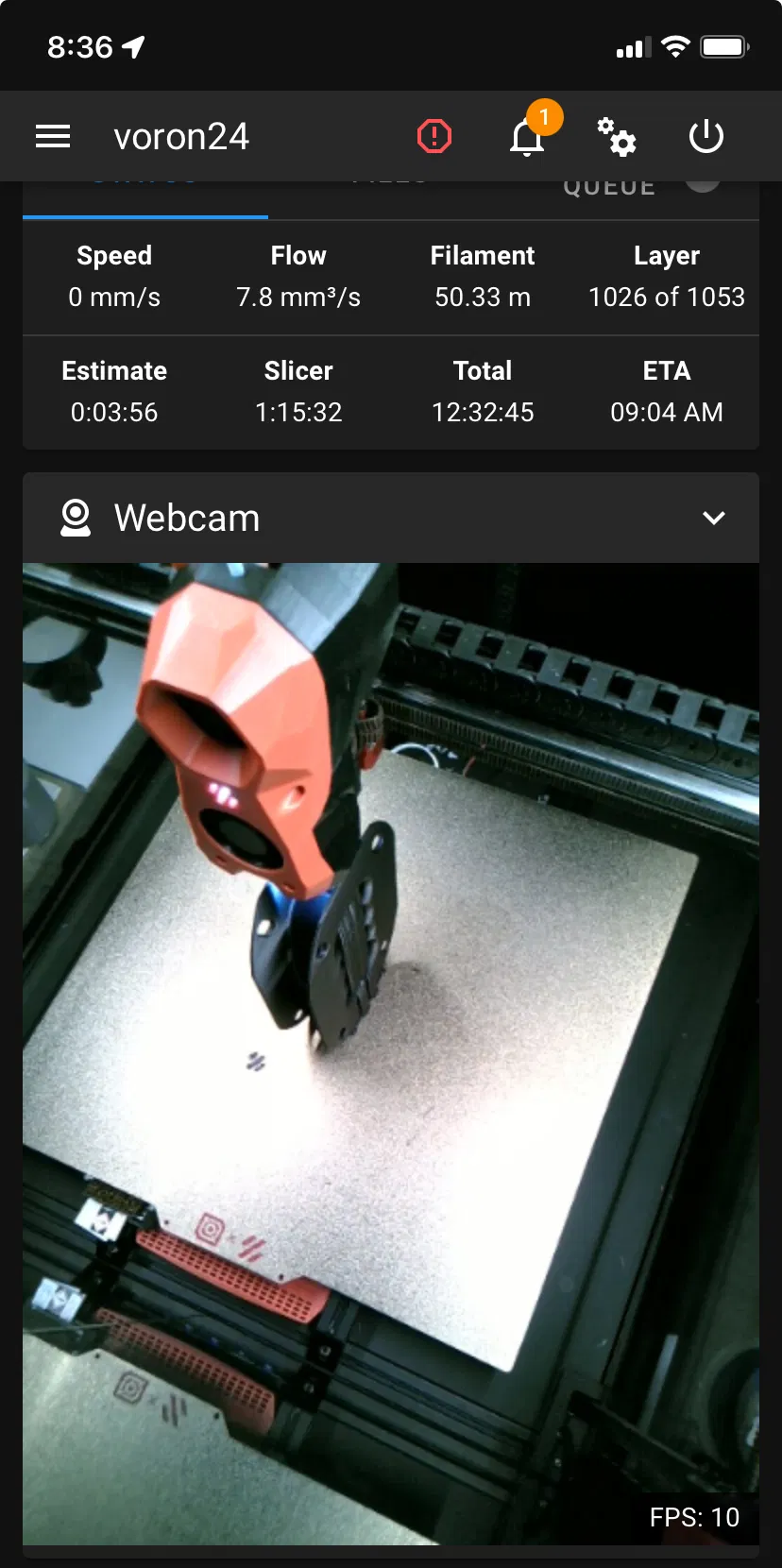Tap the red emergency stop icon
The width and height of the screenshot is (782, 1568).
click(x=434, y=137)
